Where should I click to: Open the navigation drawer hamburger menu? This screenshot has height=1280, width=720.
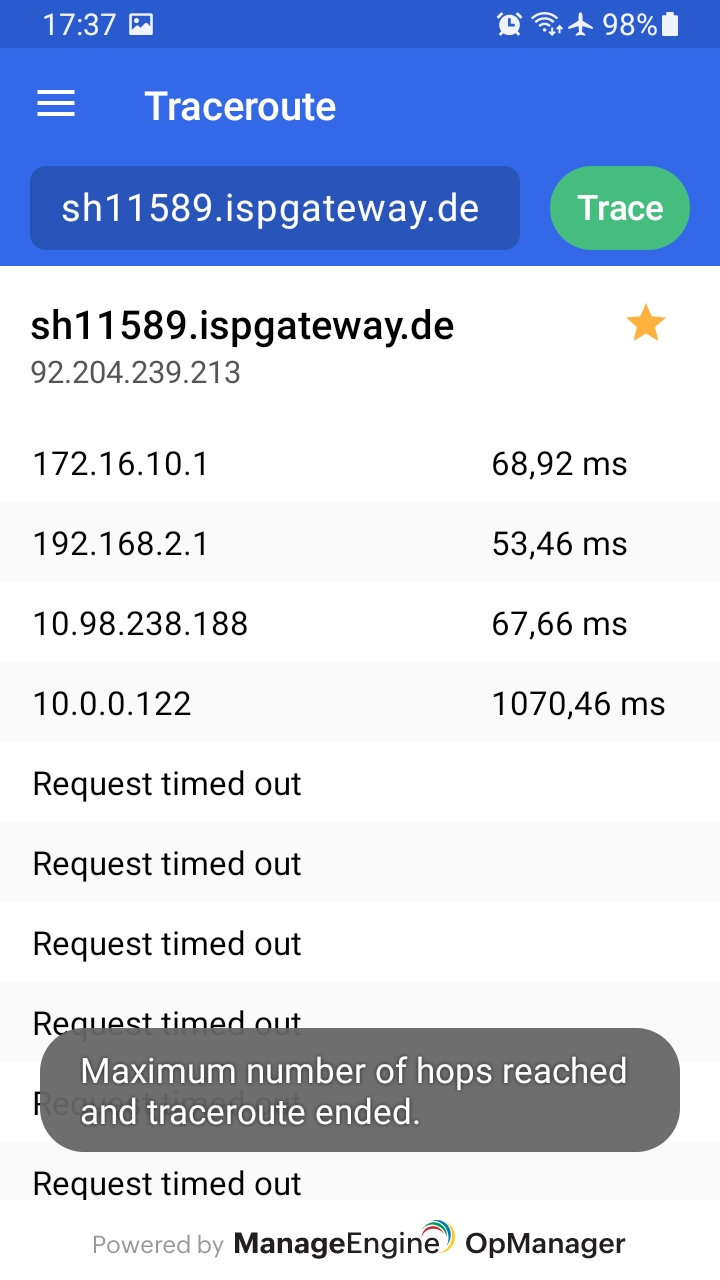coord(55,104)
